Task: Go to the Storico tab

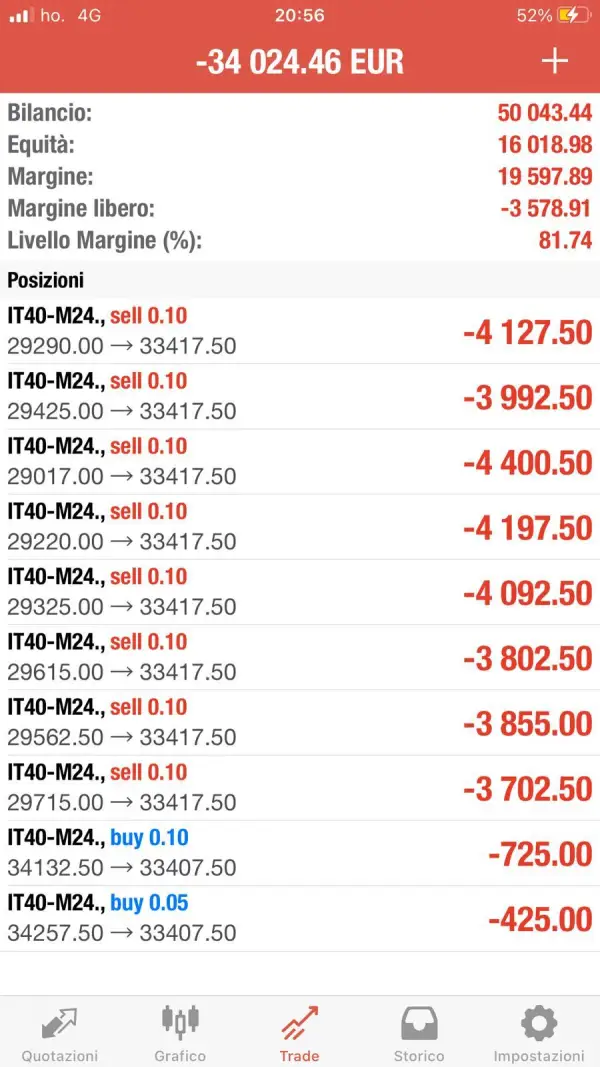Action: pyautogui.click(x=419, y=1034)
